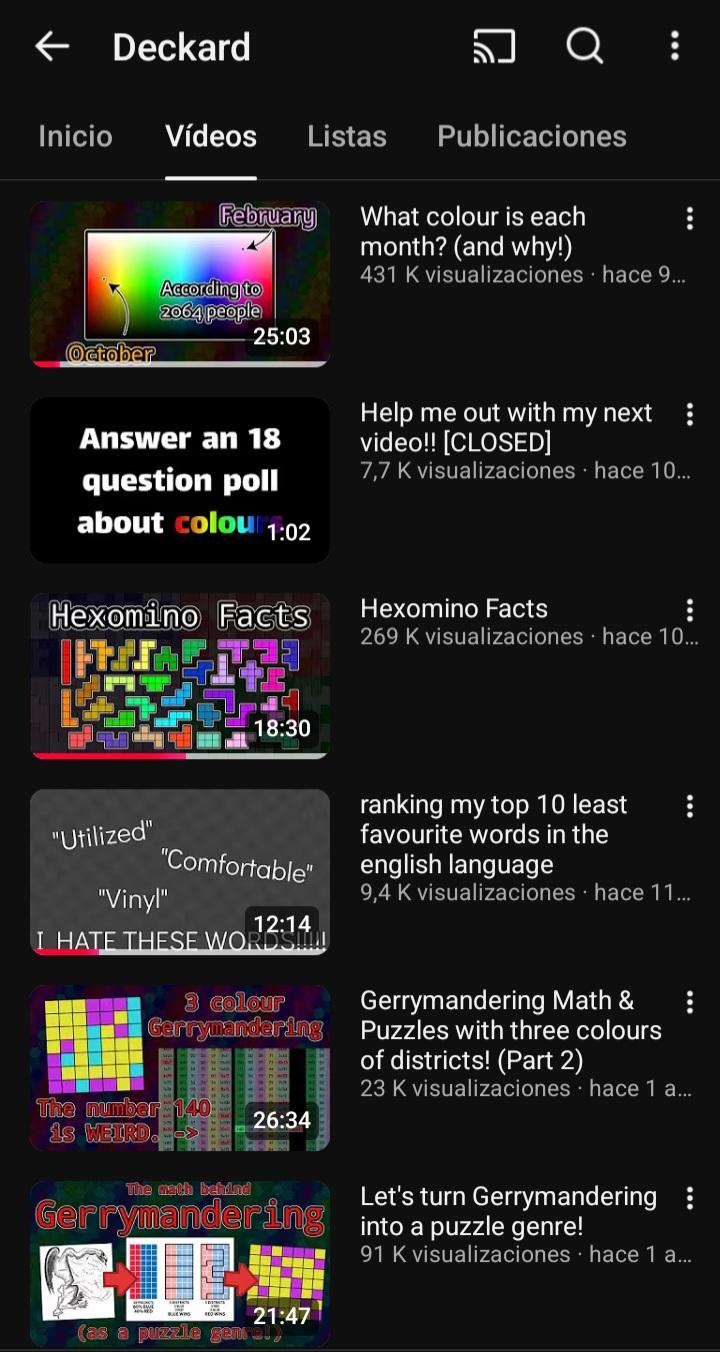Open options for "Let's turn Gerrymandering" video
This screenshot has width=720, height=1352.
pos(689,1199)
